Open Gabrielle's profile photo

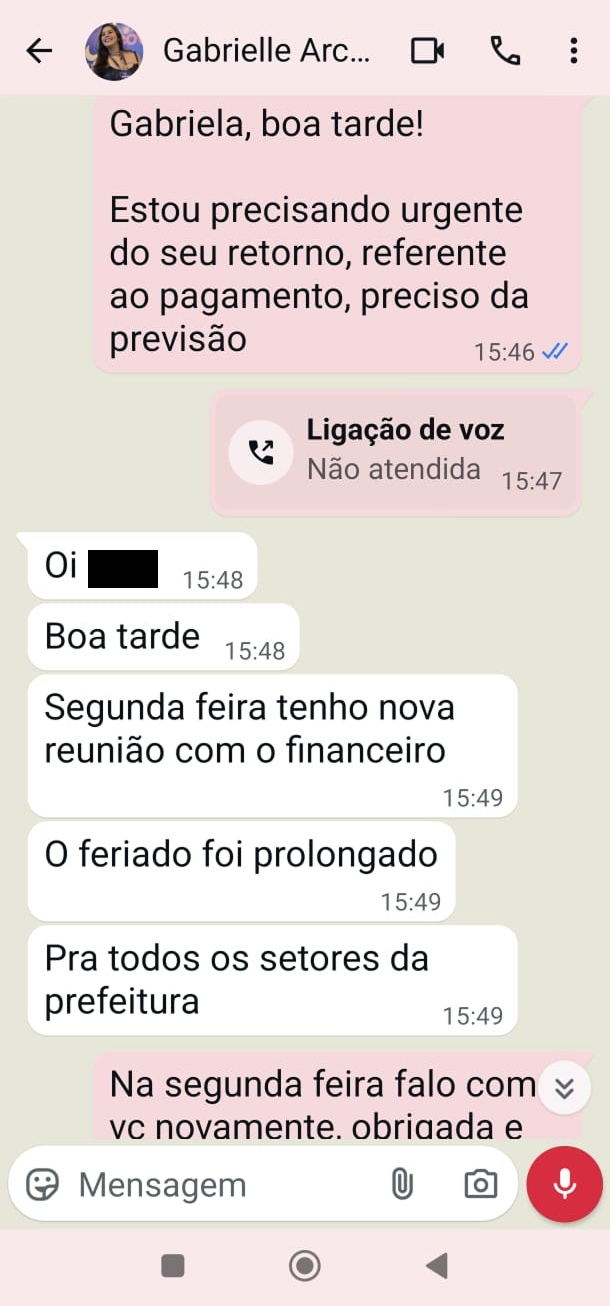pyautogui.click(x=113, y=51)
